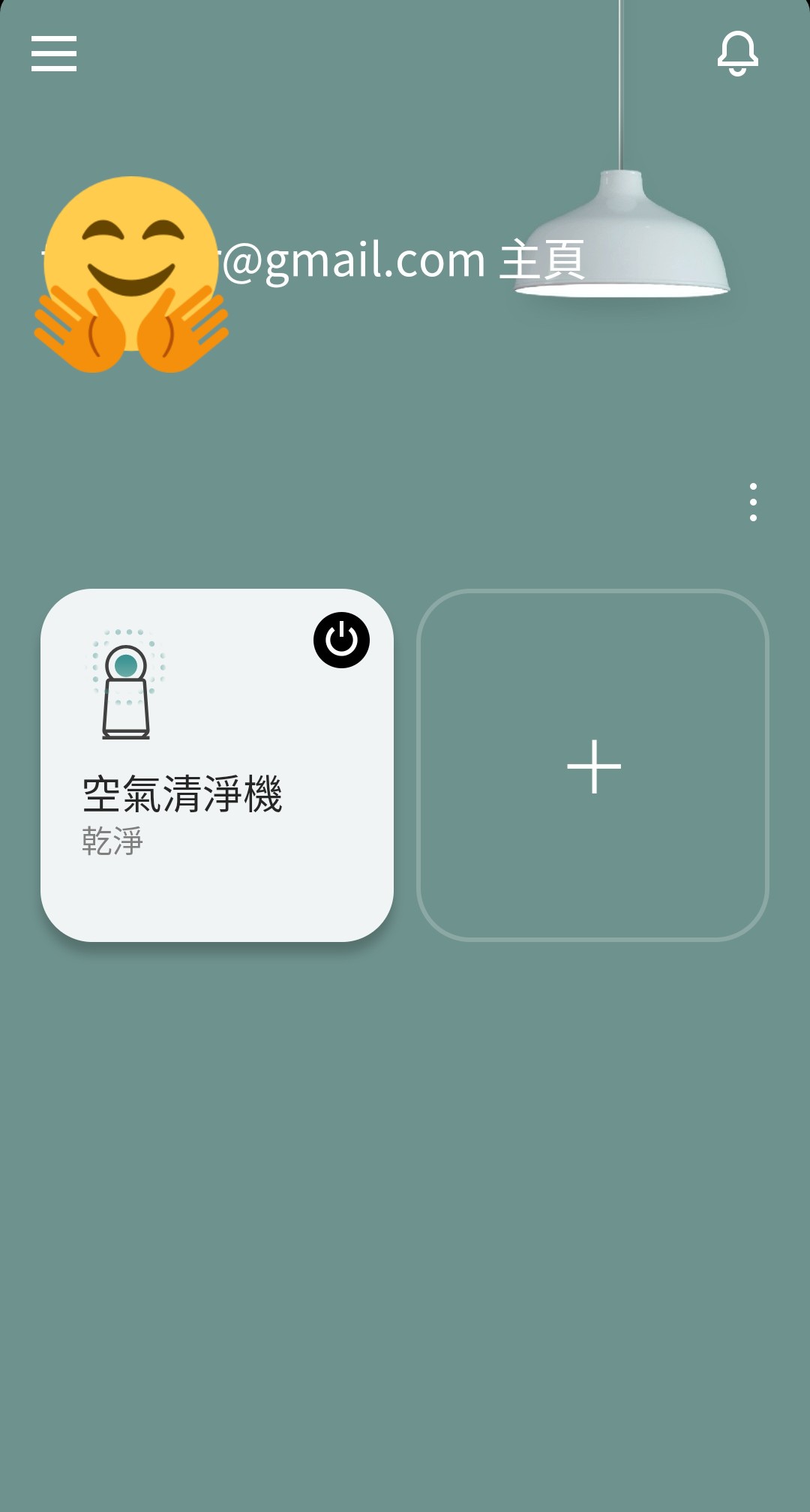810x1512 pixels.
Task: Open the hamburger drawer menu
Action: click(54, 53)
